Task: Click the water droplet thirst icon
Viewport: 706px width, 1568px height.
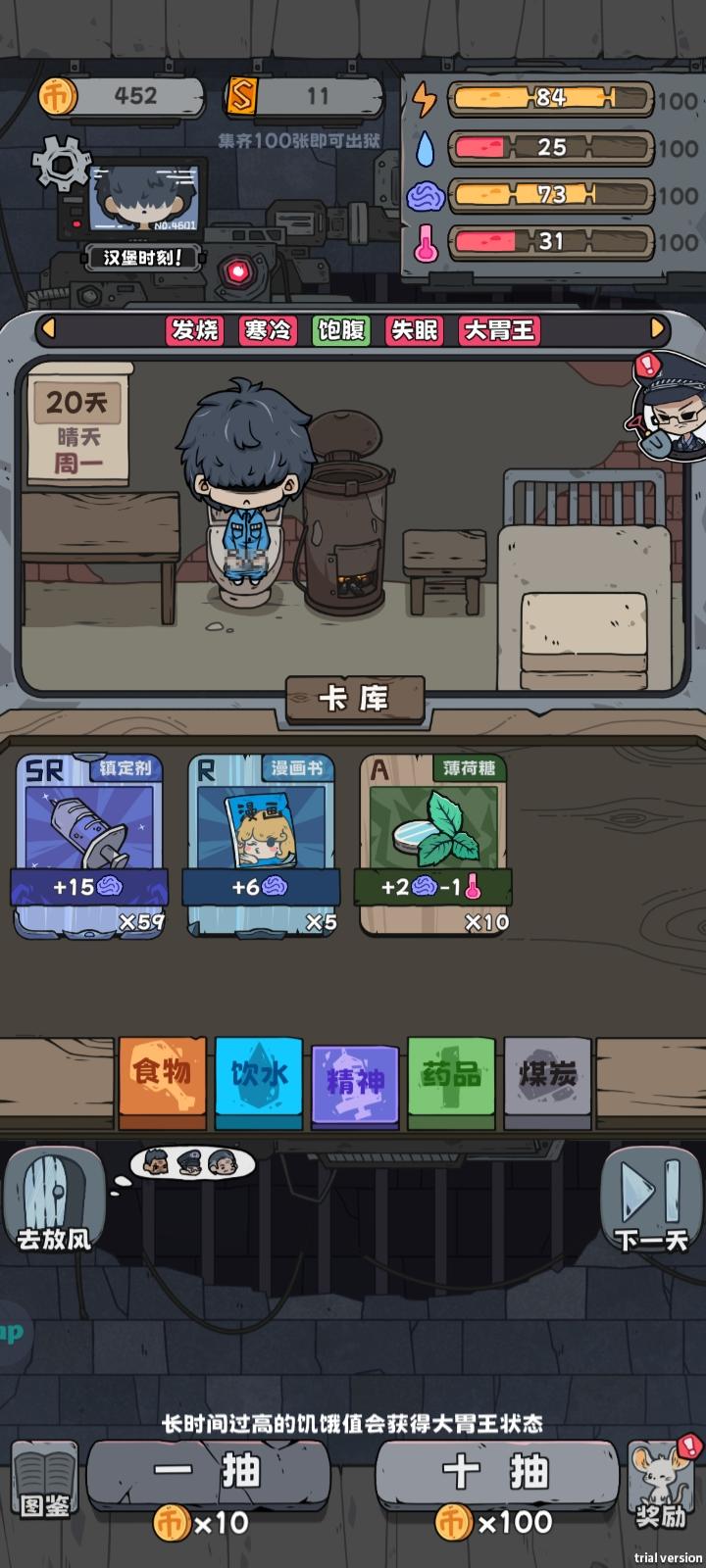Action: [x=424, y=145]
